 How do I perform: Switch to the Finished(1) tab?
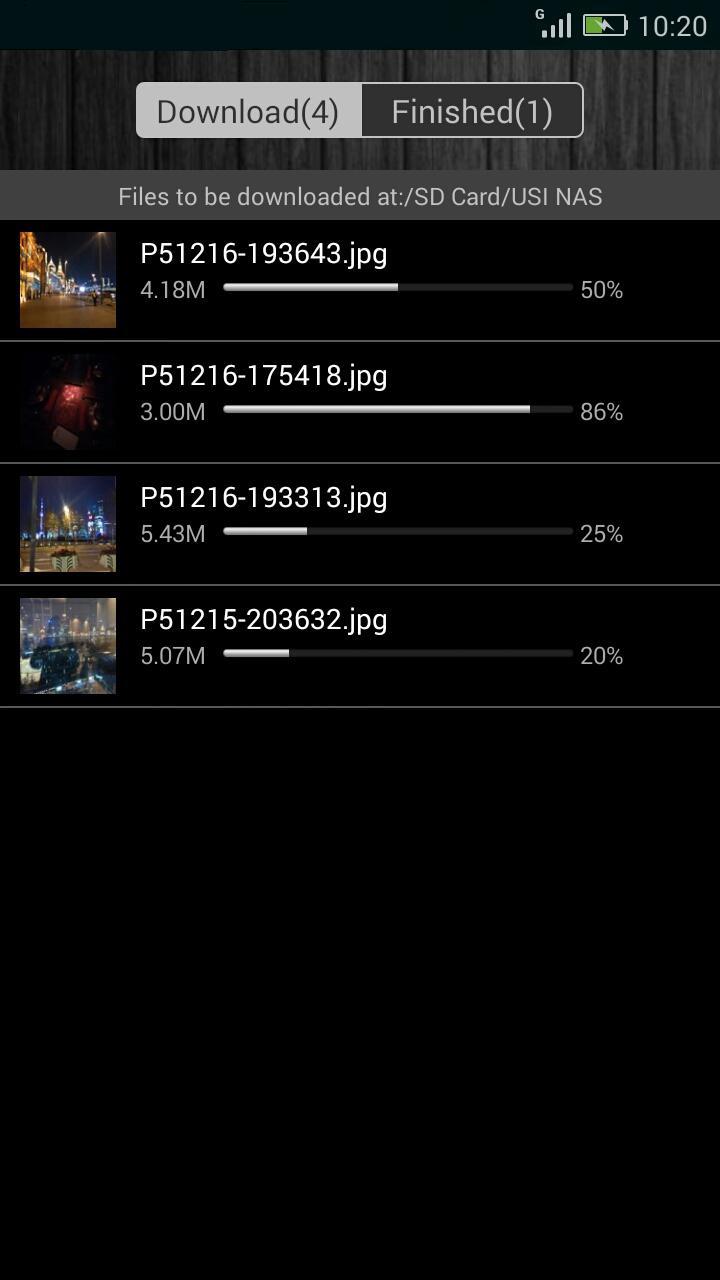472,110
